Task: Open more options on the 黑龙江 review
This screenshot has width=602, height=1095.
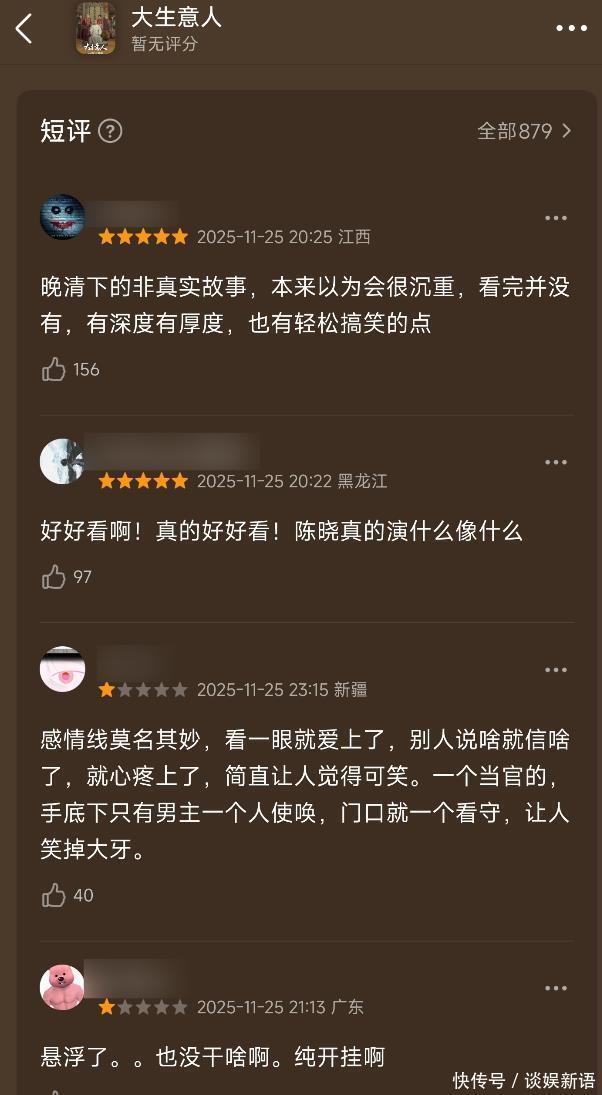Action: (x=555, y=462)
